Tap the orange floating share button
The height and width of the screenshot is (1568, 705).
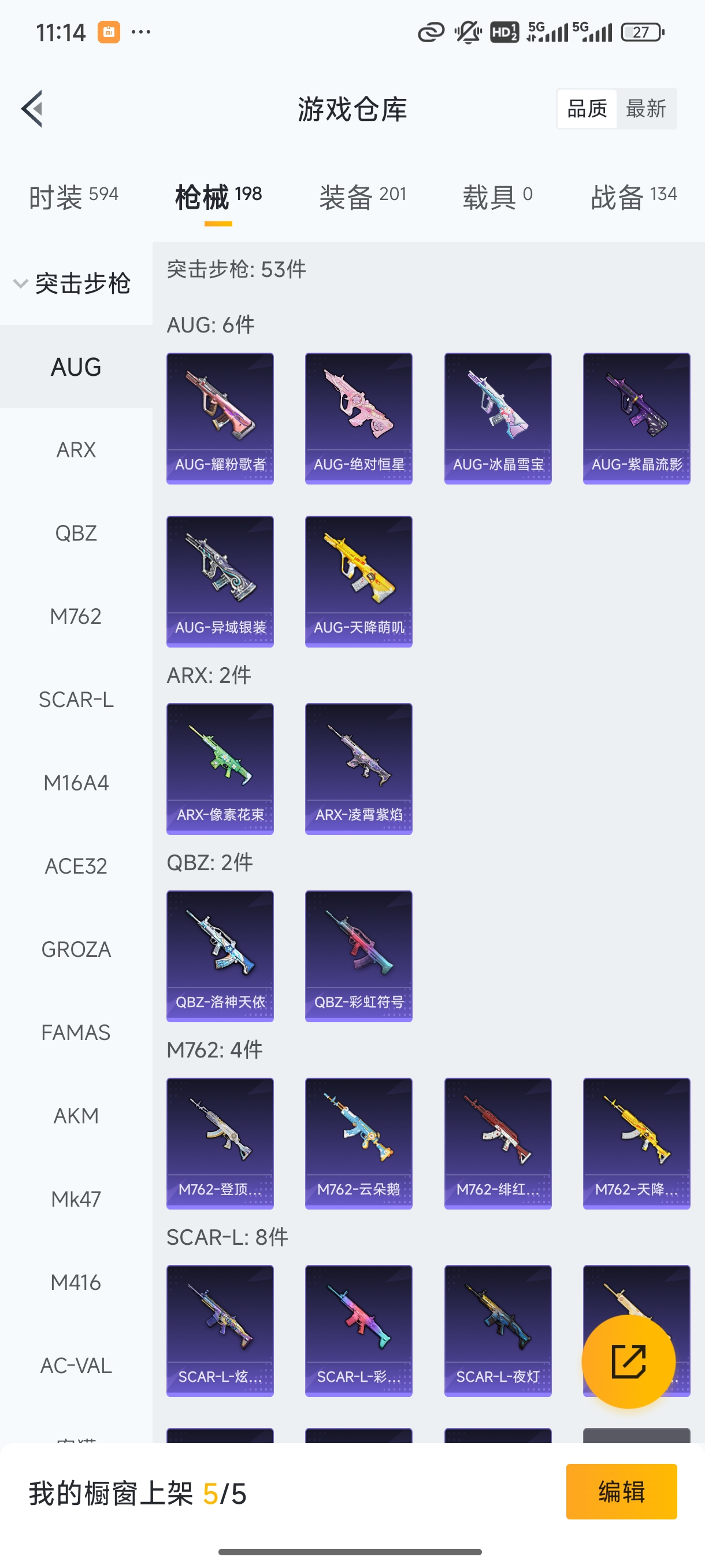click(x=628, y=1361)
